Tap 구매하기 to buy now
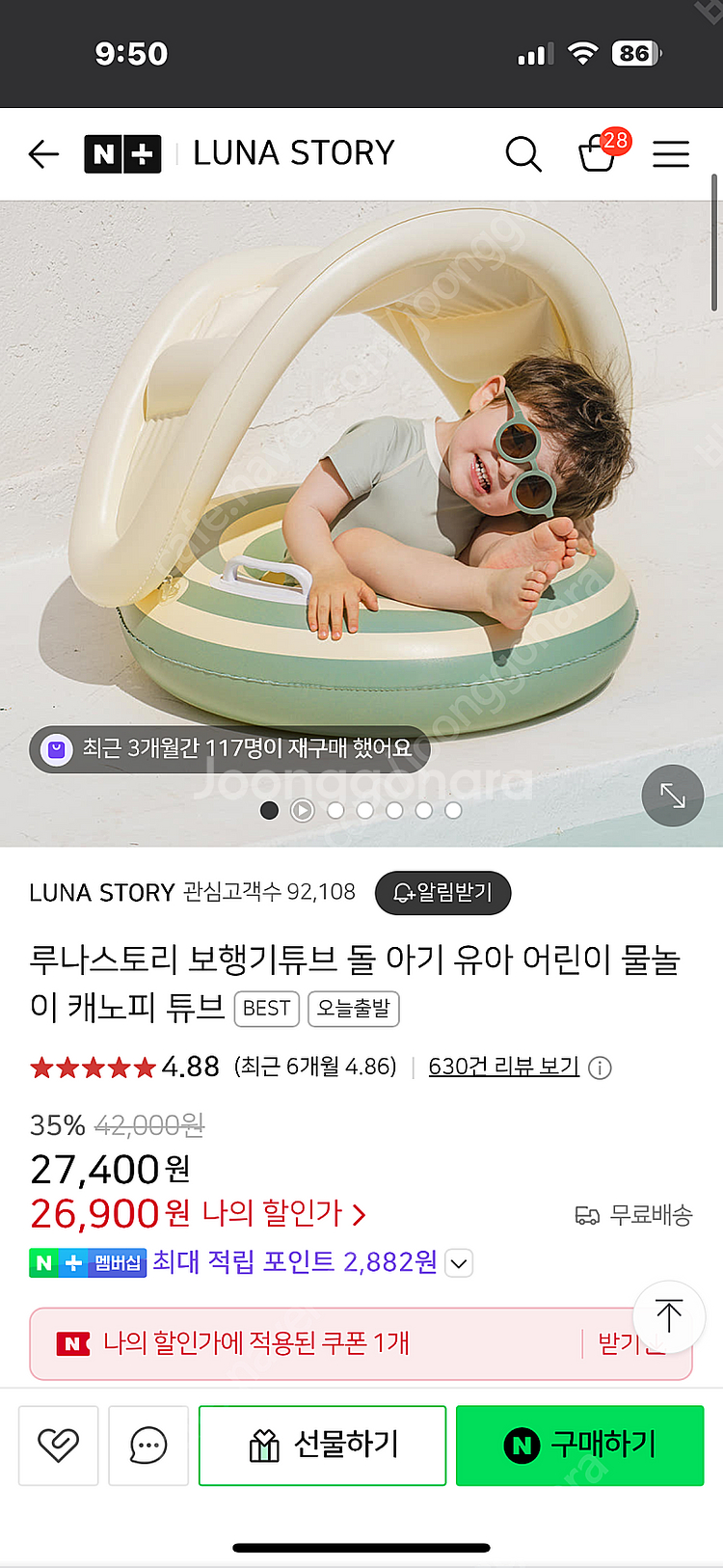The image size is (723, 1568). [579, 1445]
